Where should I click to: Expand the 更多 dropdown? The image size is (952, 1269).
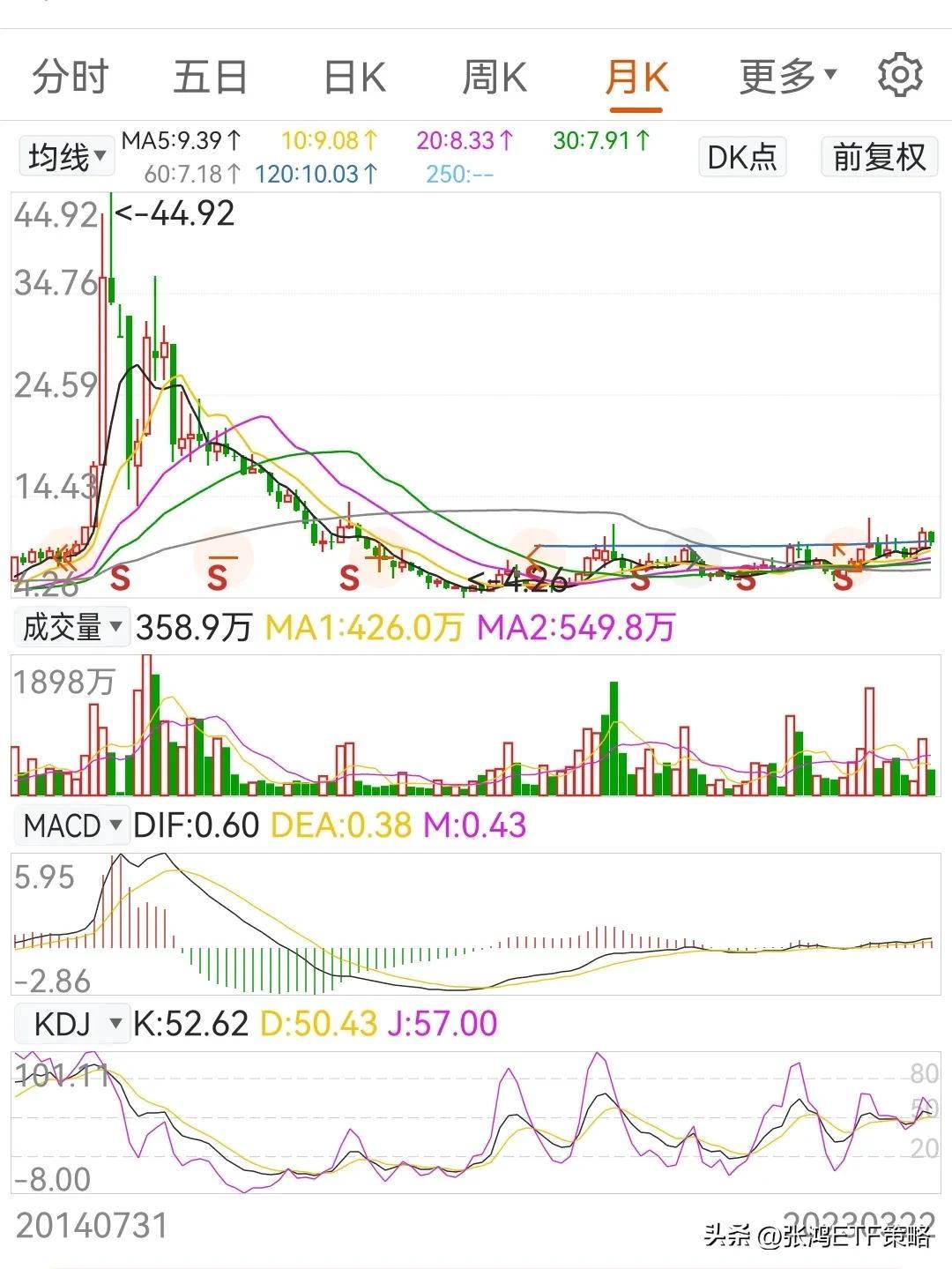787,78
